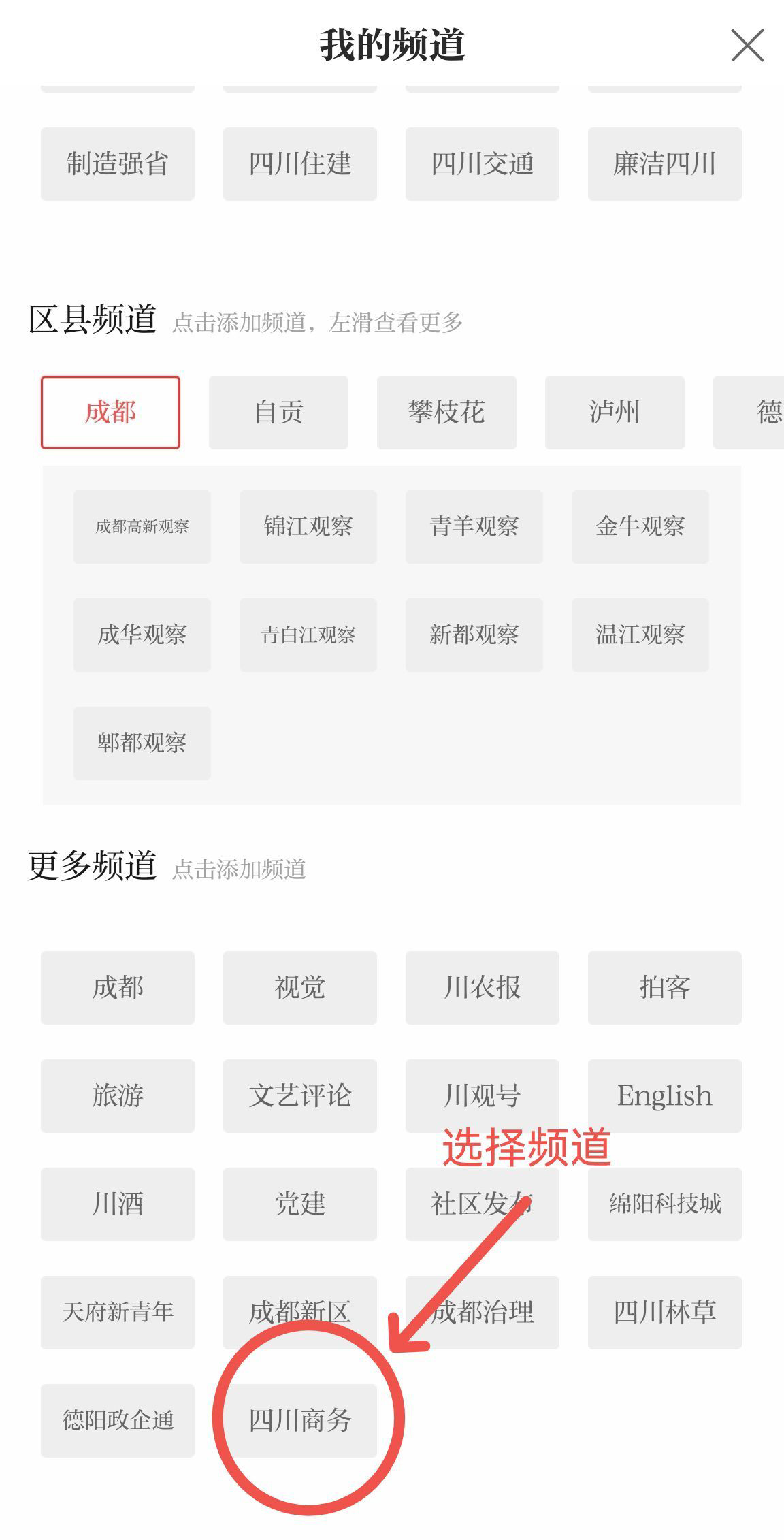Image resolution: width=784 pixels, height=1540 pixels.
Task: Add the 锦江观察 channel
Action: 308,526
